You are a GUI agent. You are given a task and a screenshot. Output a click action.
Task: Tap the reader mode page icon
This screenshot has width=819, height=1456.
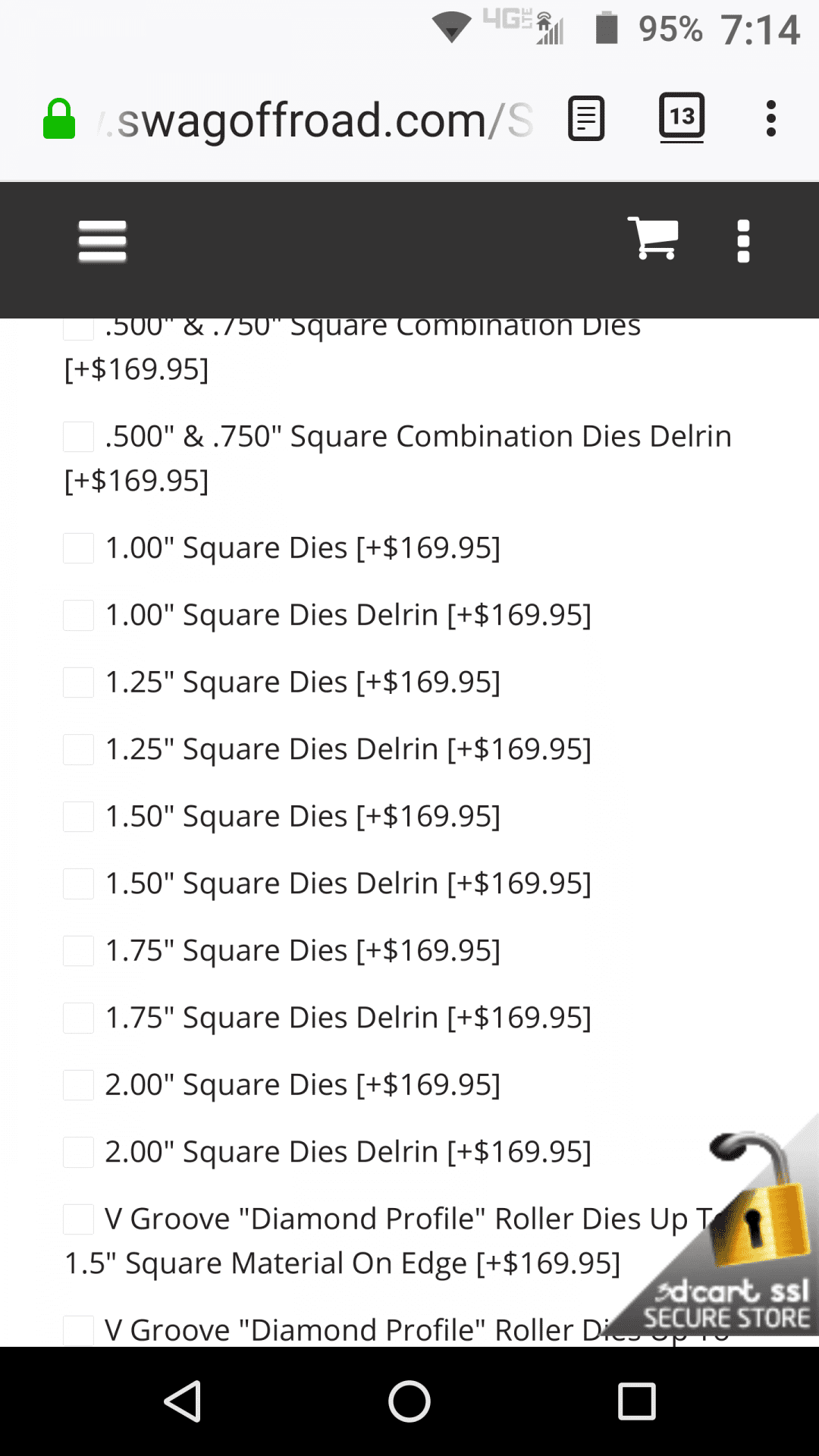point(586,119)
